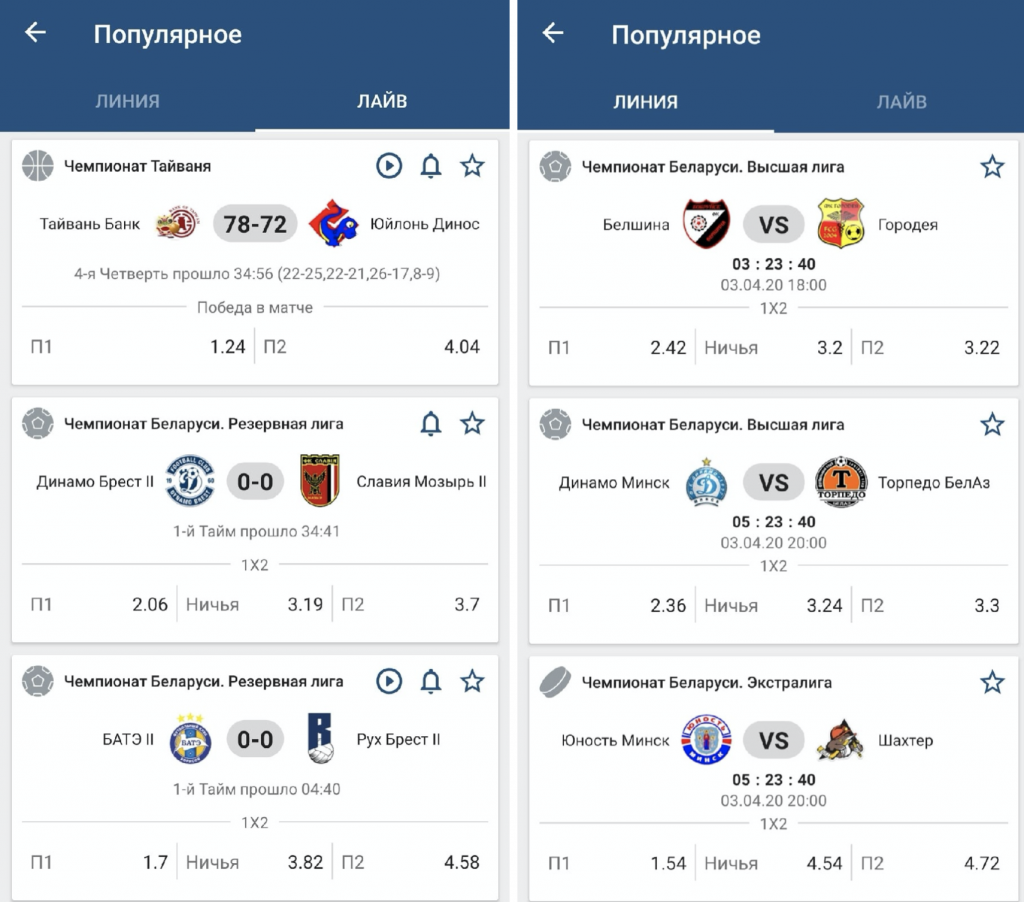
Task: Choose П2 at 3.3 odds
Action: coord(929,605)
